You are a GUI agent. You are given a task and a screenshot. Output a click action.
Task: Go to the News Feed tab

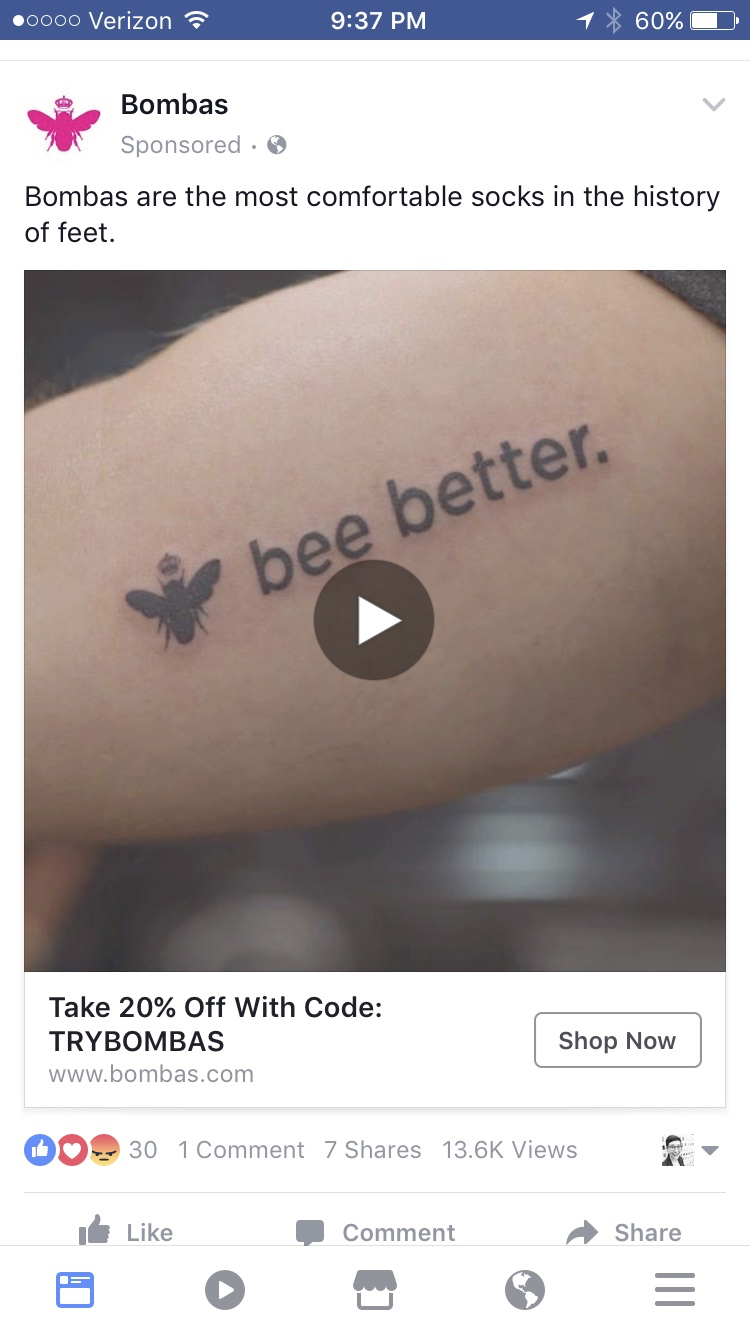click(74, 1290)
